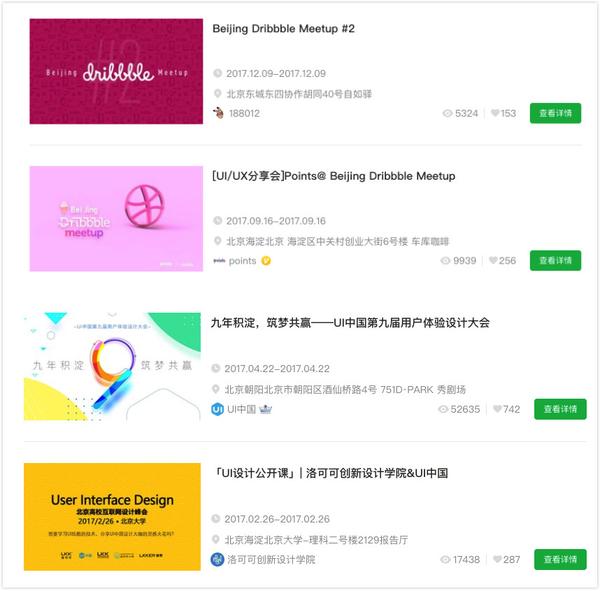Open 查看详情 for the 九年积淀，筑梦共赢 event
This screenshot has height=591, width=600.
(560, 409)
